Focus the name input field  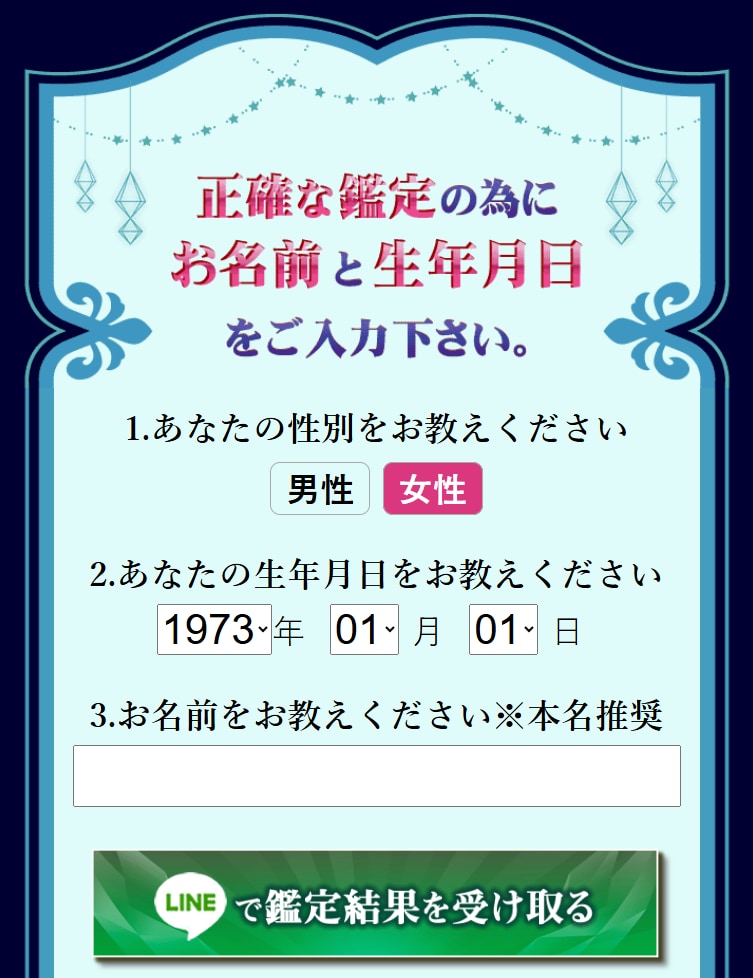click(376, 776)
